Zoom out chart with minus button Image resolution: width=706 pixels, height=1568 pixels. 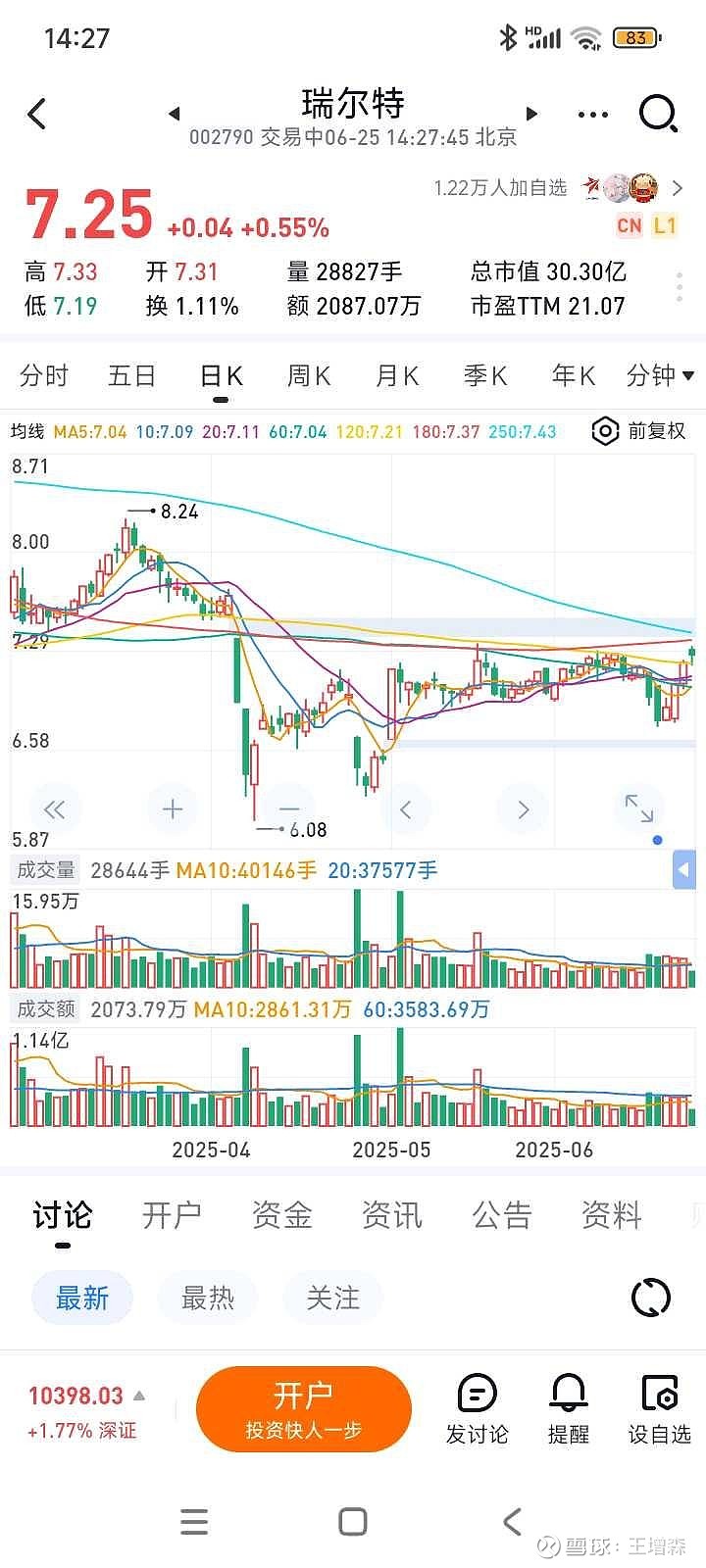(x=289, y=809)
